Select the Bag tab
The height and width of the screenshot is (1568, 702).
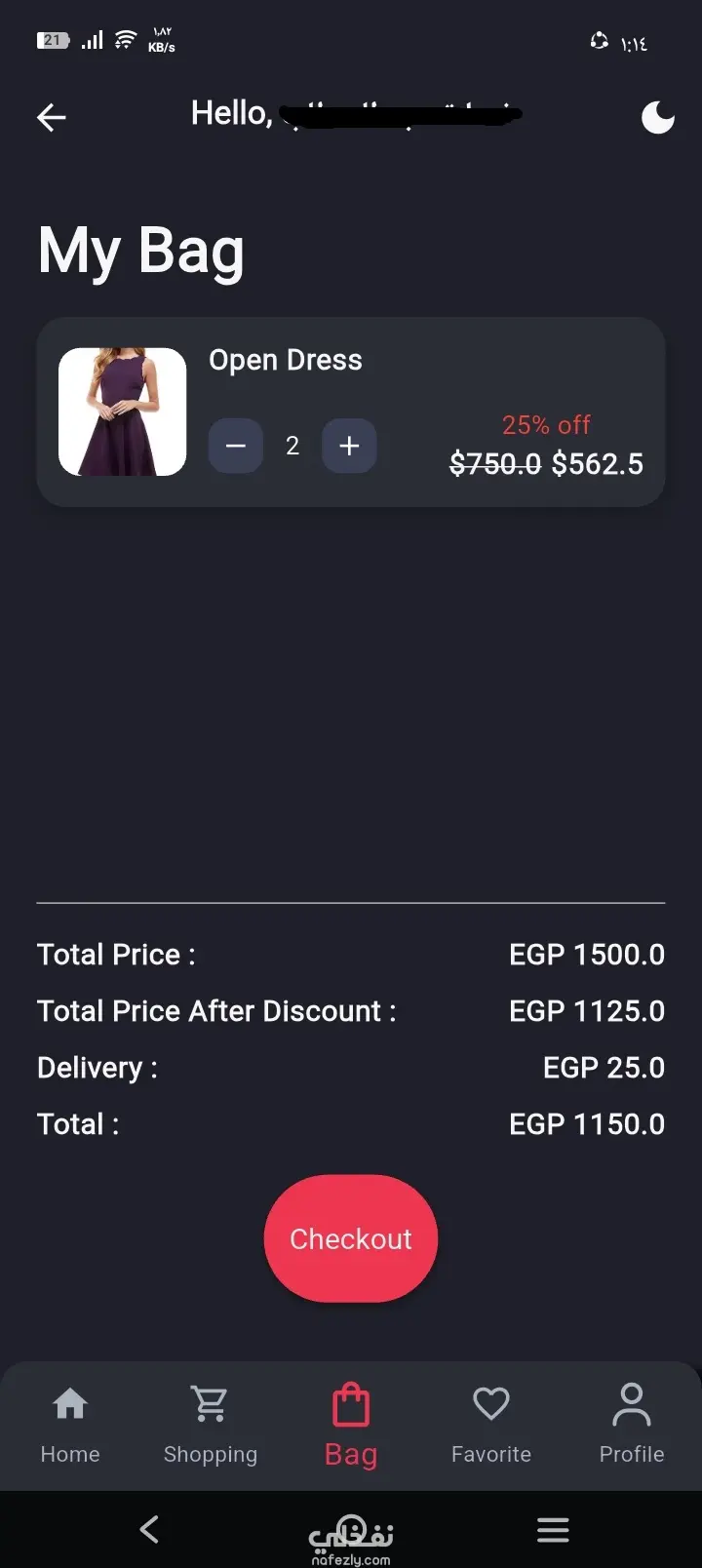(351, 1425)
